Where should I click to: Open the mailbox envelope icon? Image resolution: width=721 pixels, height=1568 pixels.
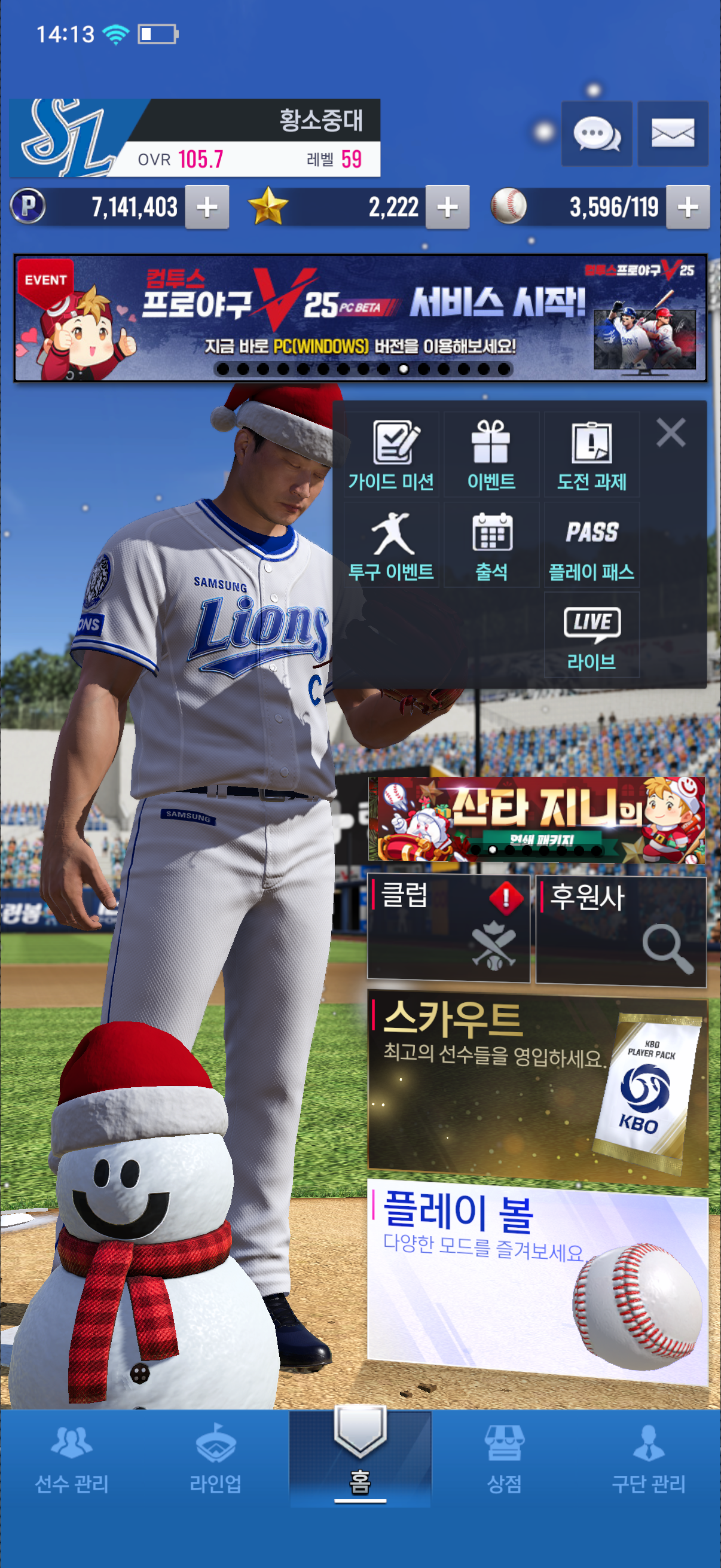[x=673, y=134]
